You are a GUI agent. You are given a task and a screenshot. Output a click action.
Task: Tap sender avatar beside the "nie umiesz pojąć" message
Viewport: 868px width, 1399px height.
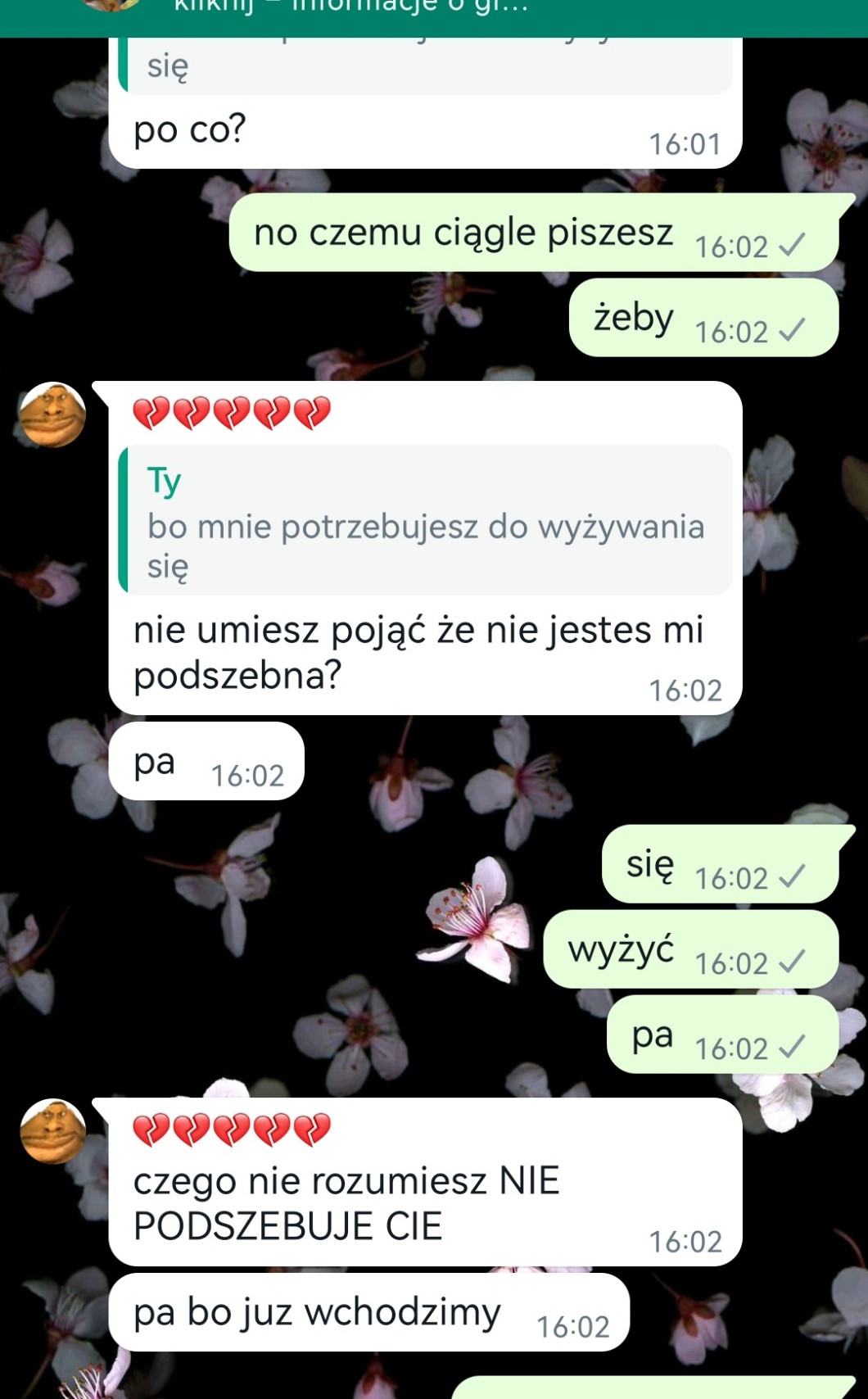[52, 415]
